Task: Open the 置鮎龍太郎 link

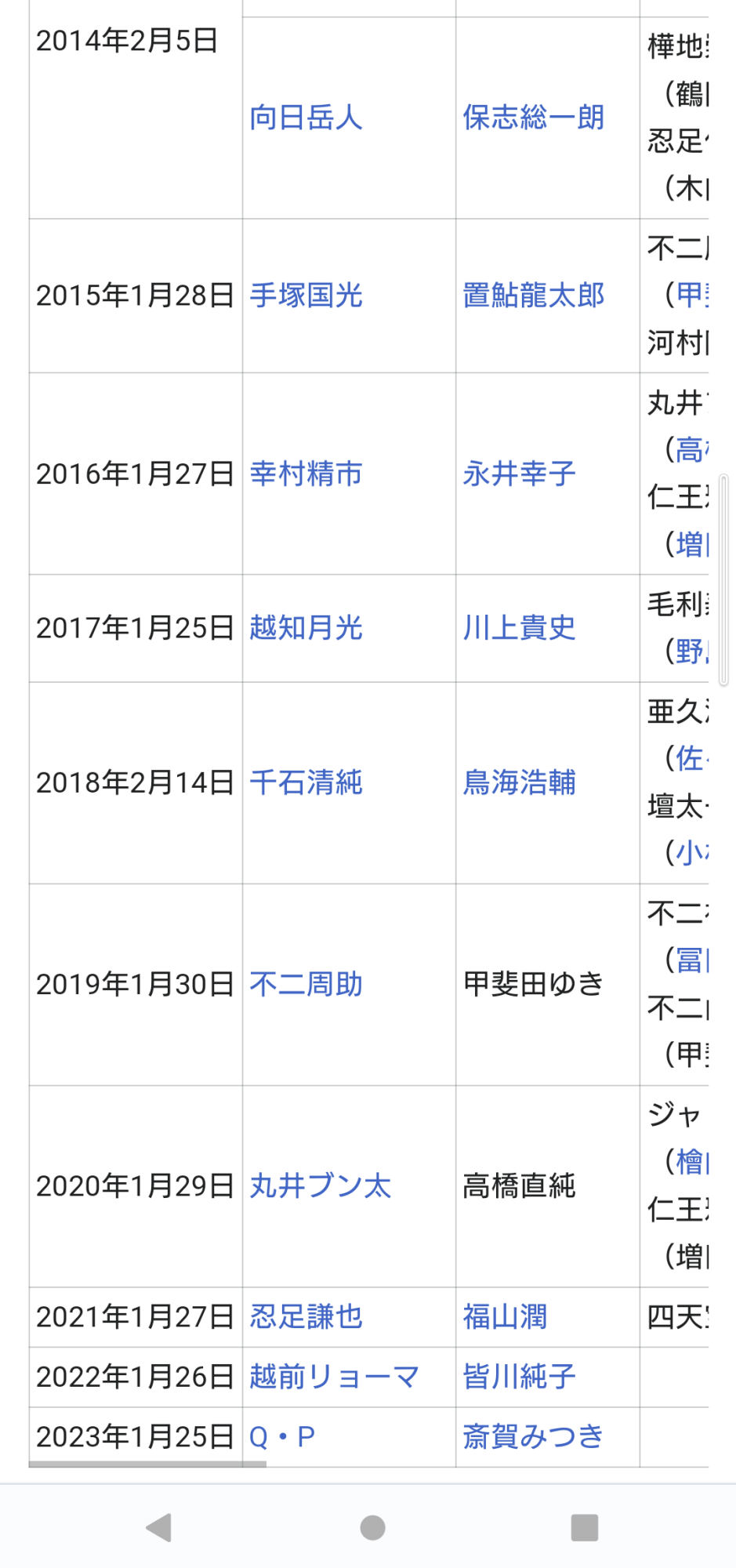Action: point(533,296)
